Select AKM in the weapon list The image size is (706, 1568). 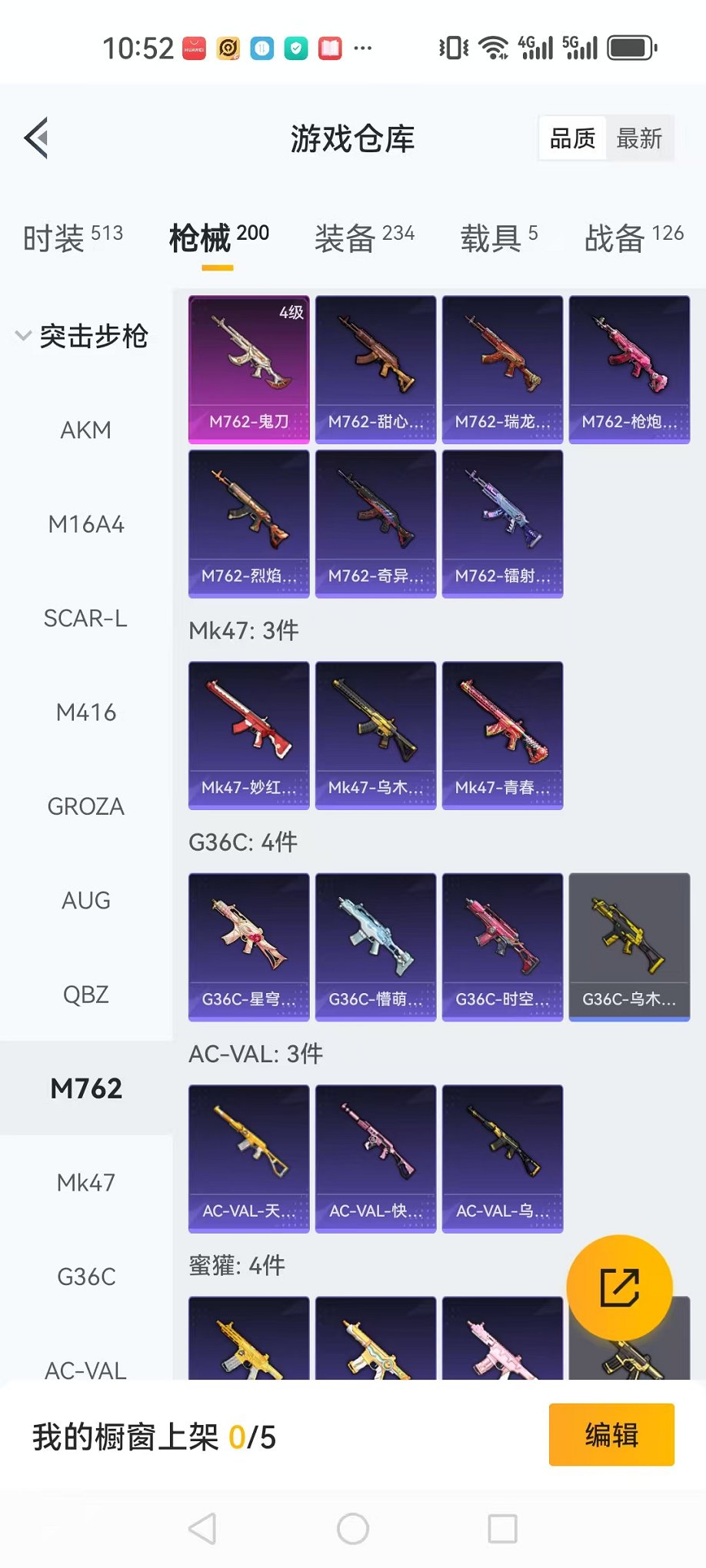85,430
